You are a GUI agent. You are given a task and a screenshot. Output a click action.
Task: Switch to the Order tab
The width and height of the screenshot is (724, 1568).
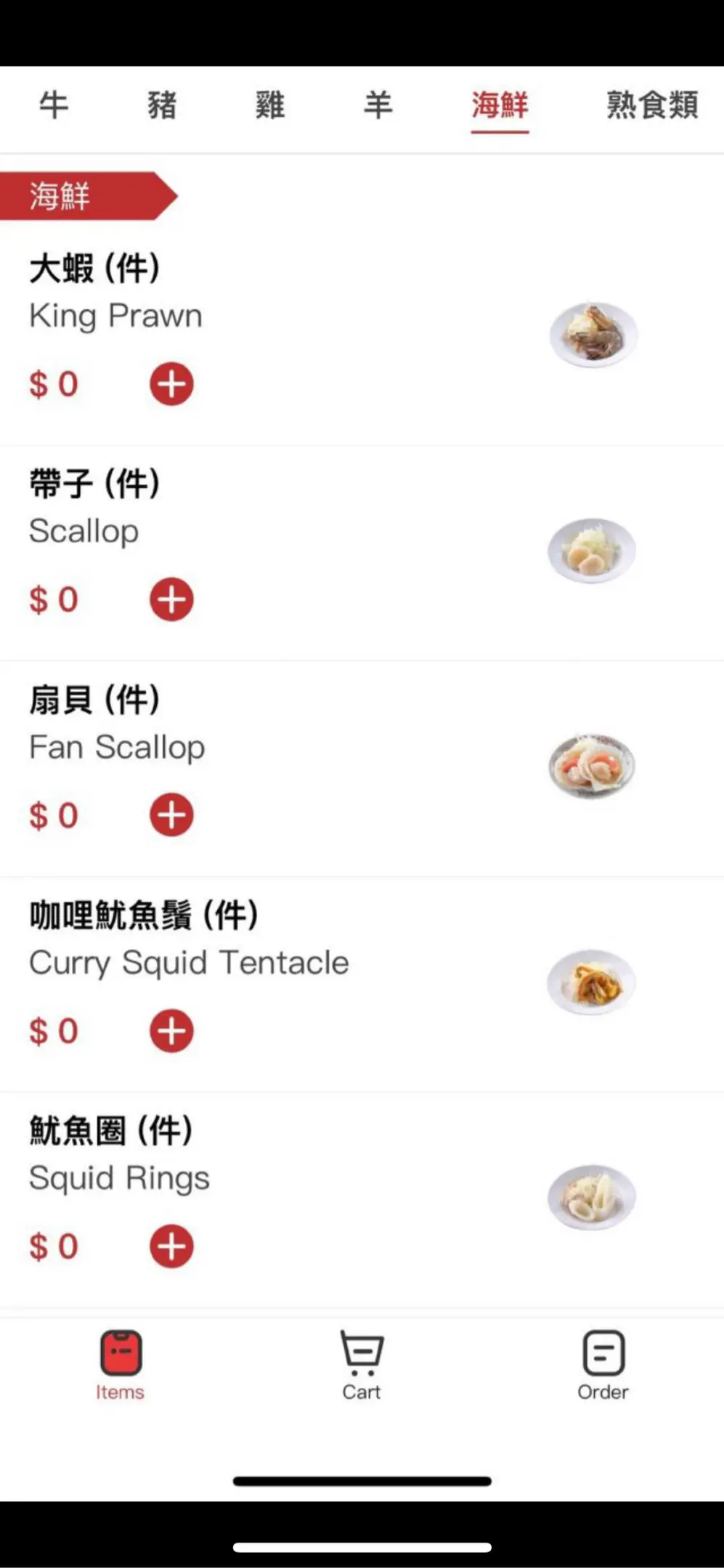[x=603, y=1364]
